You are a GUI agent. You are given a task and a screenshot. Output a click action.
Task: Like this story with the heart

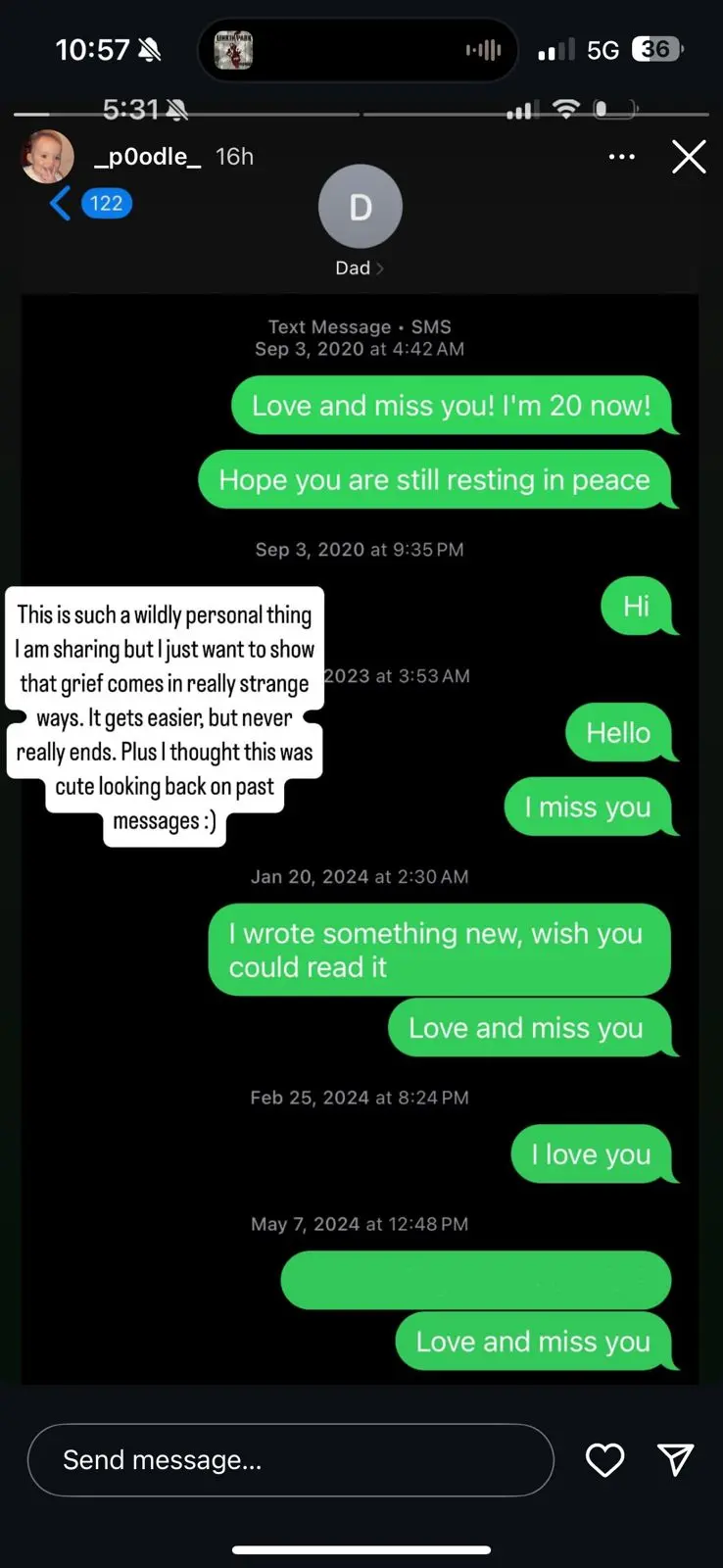tap(604, 1460)
